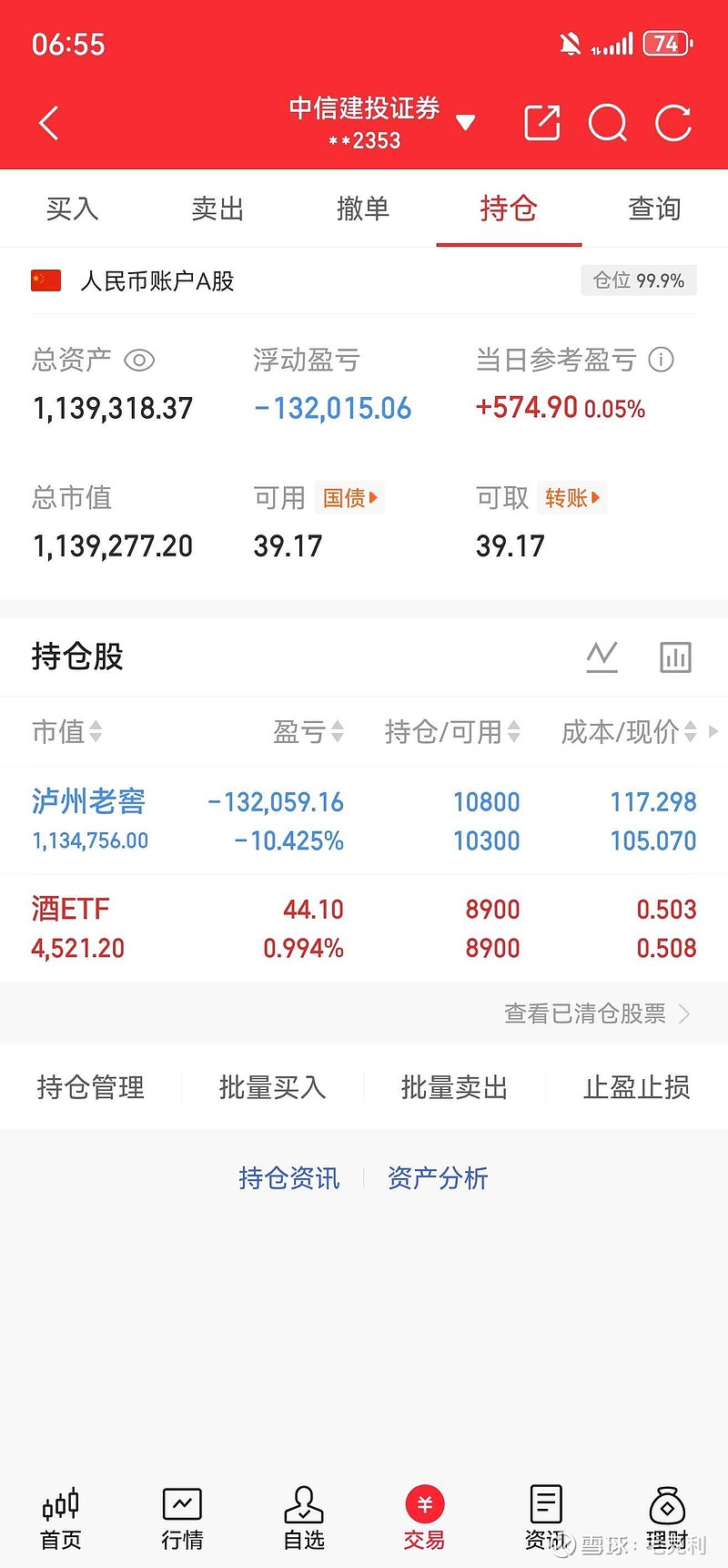Viewport: 728px width, 1568px height.
Task: Click the search icon beside the account name
Action: click(x=608, y=122)
